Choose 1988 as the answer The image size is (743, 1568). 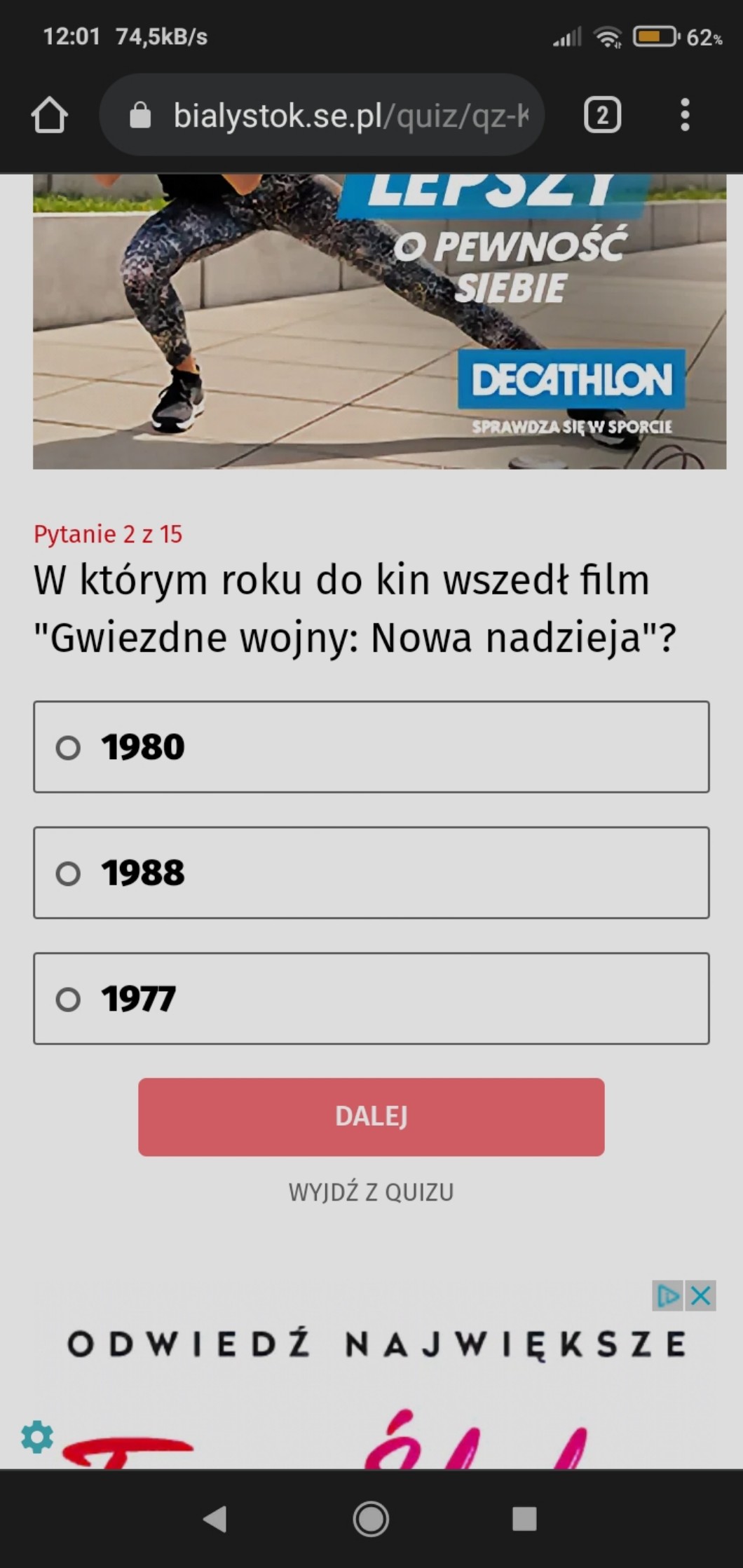pyautogui.click(x=371, y=873)
